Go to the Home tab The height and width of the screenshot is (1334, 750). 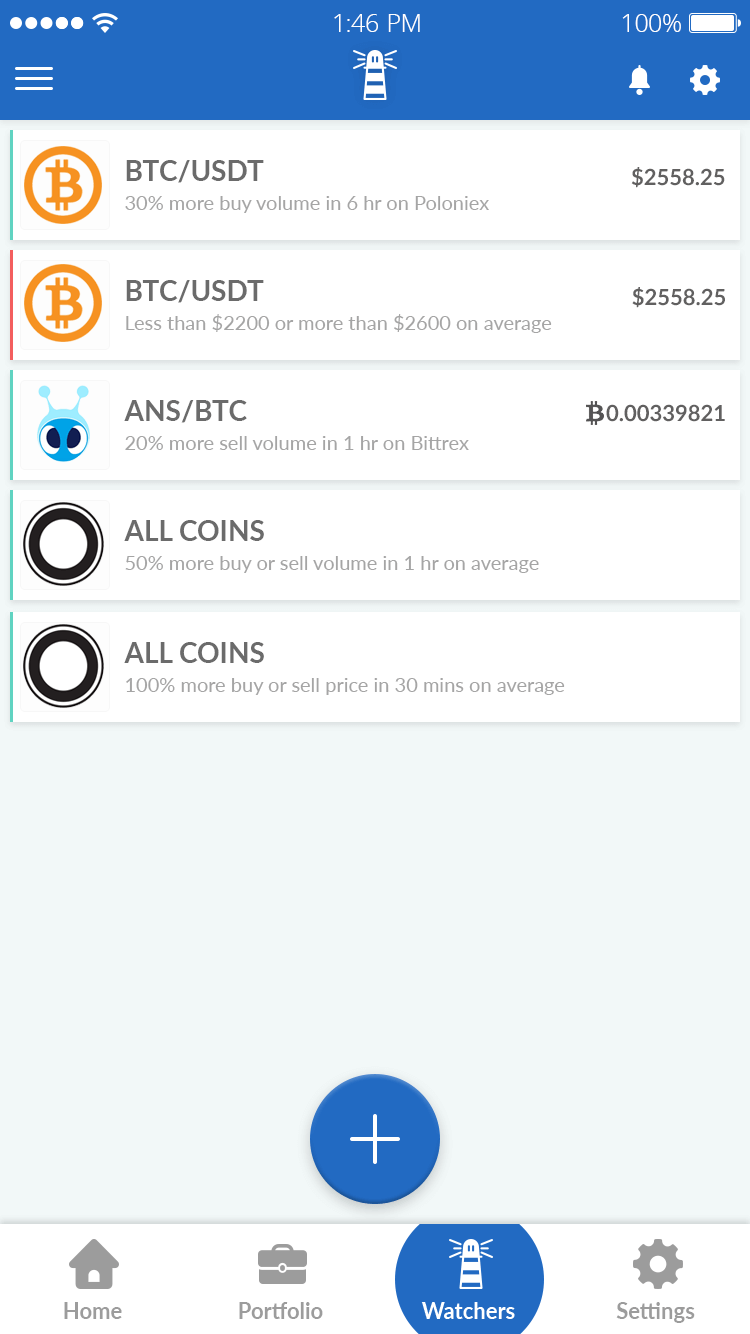pos(93,1280)
